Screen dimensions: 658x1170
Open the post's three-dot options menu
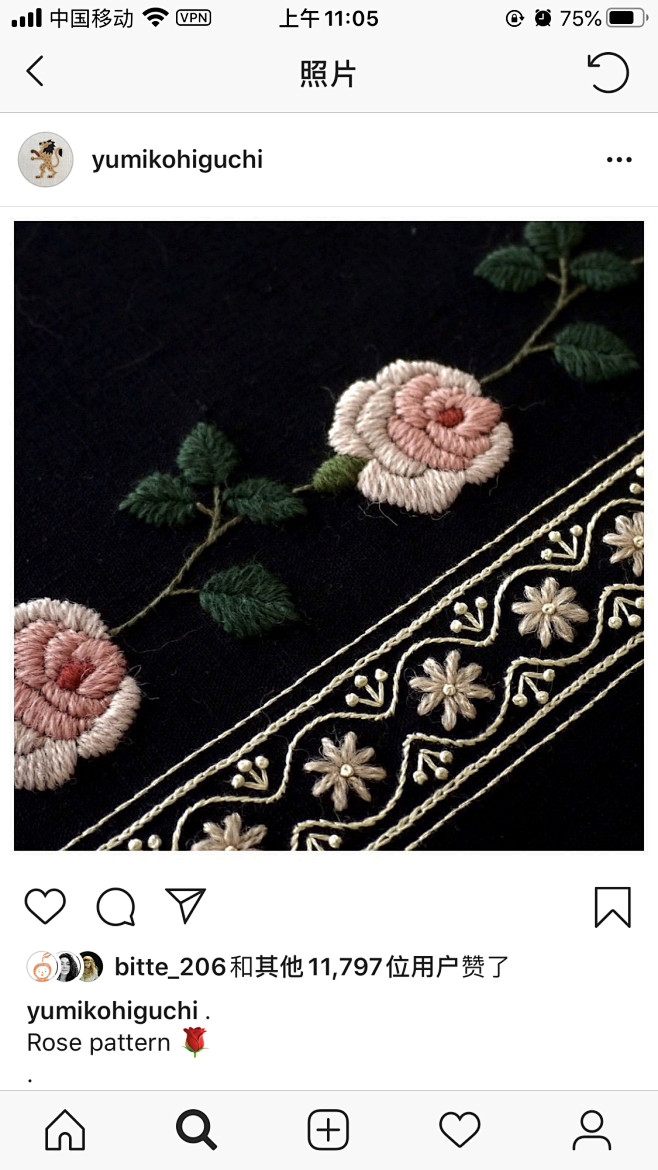[619, 160]
